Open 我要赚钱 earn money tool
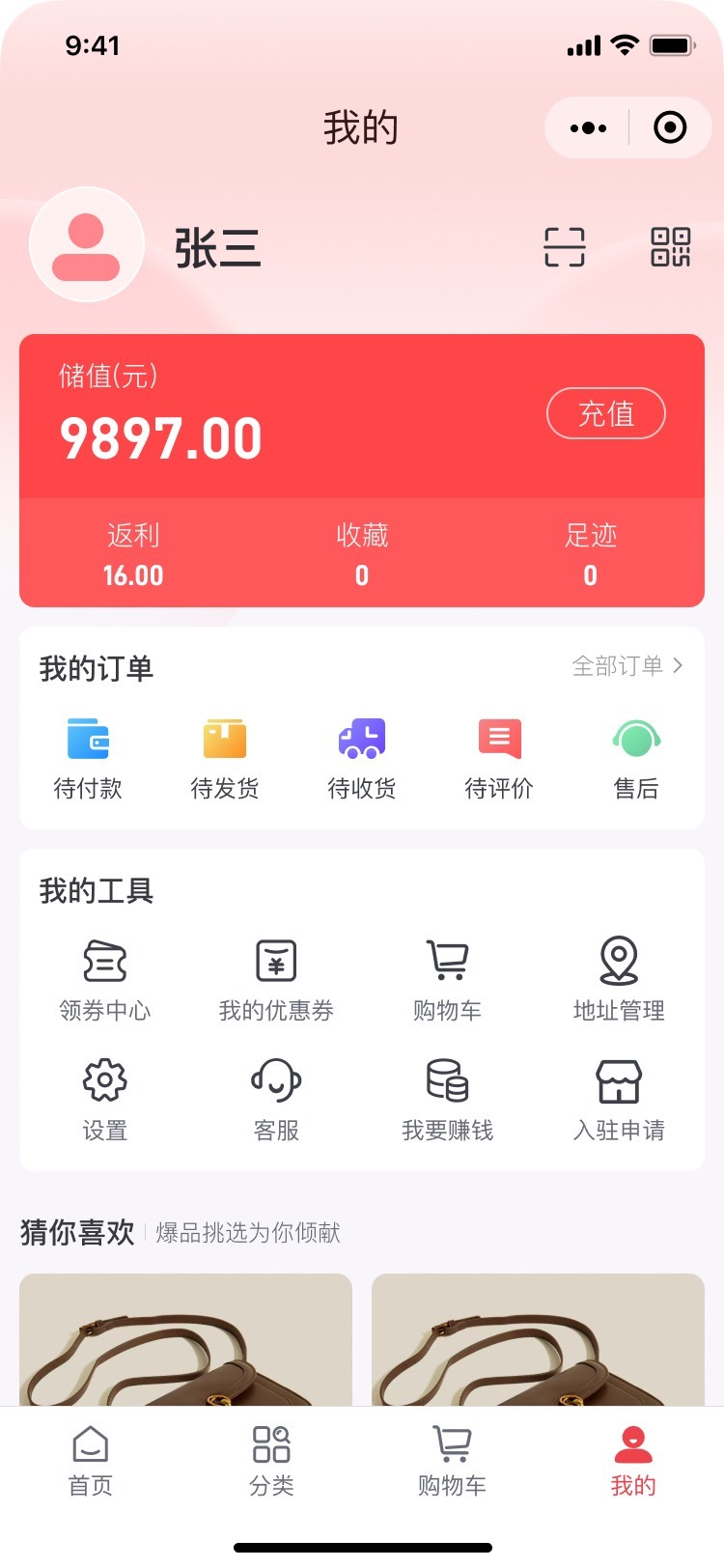 click(x=448, y=1100)
